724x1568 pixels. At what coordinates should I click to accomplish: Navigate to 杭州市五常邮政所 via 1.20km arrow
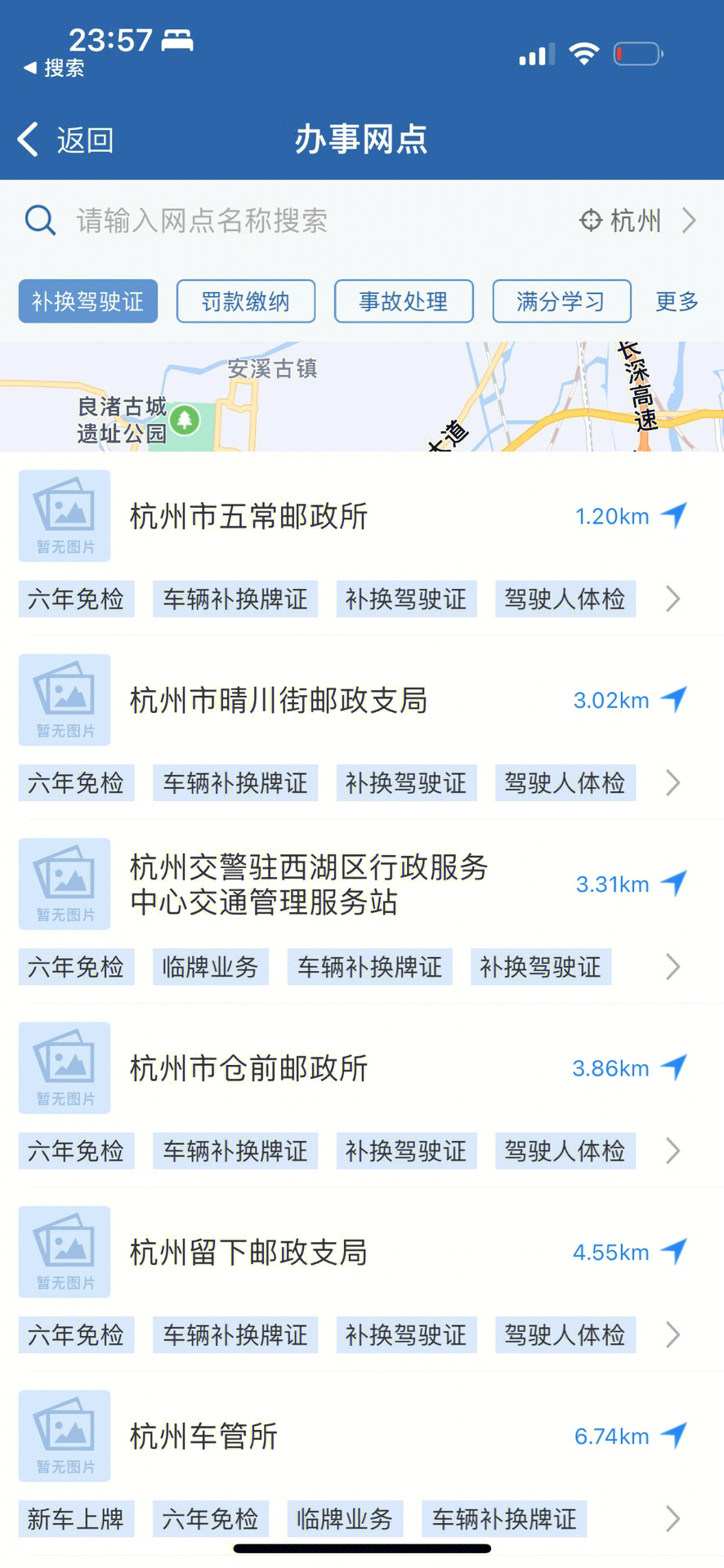point(673,515)
